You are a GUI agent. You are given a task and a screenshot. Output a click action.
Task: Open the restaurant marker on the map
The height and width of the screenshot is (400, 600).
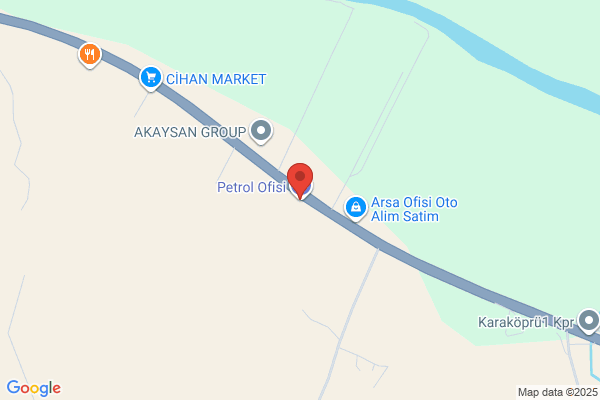coord(90,55)
